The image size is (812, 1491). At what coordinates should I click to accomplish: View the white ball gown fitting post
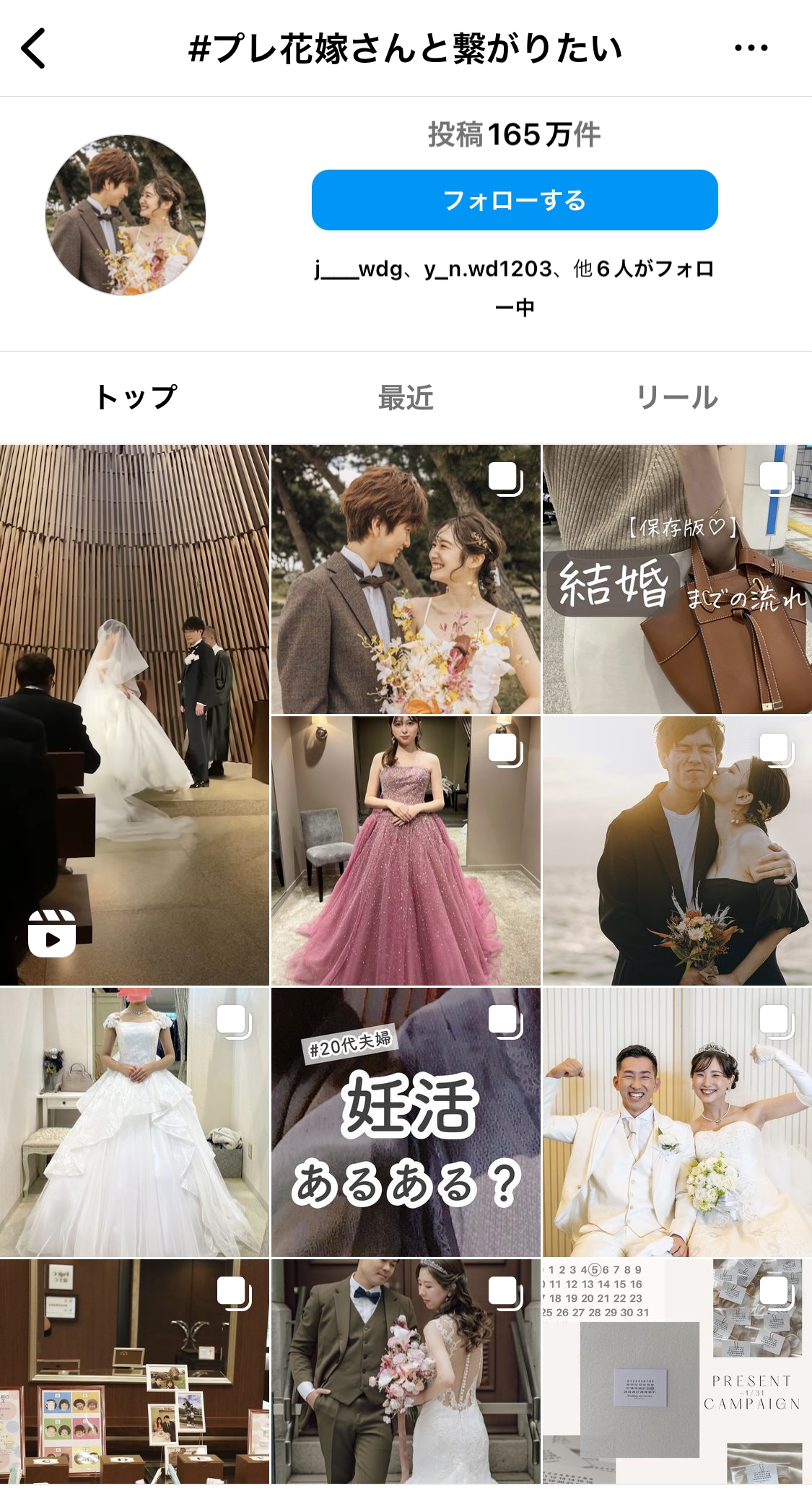(x=134, y=1122)
